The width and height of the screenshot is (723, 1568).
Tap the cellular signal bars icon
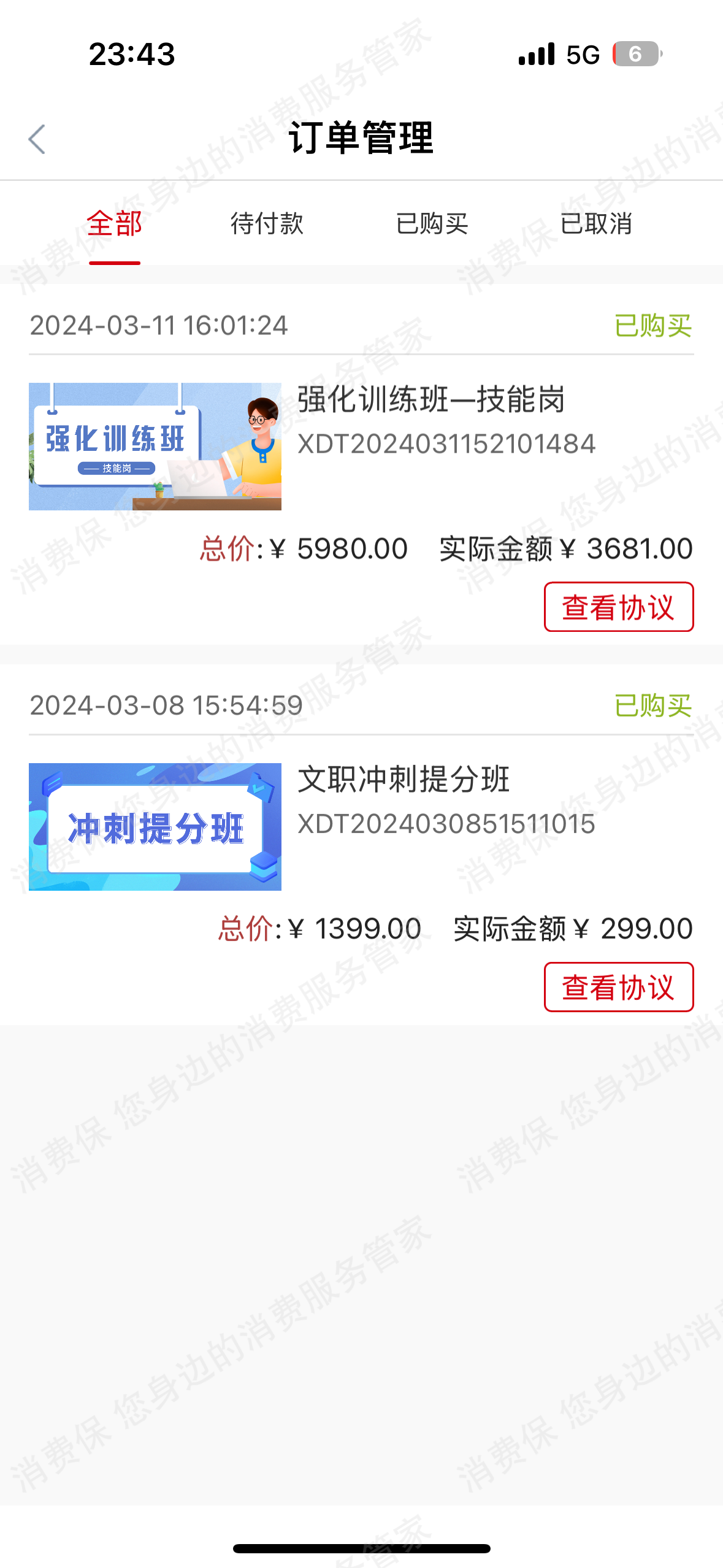click(x=536, y=56)
